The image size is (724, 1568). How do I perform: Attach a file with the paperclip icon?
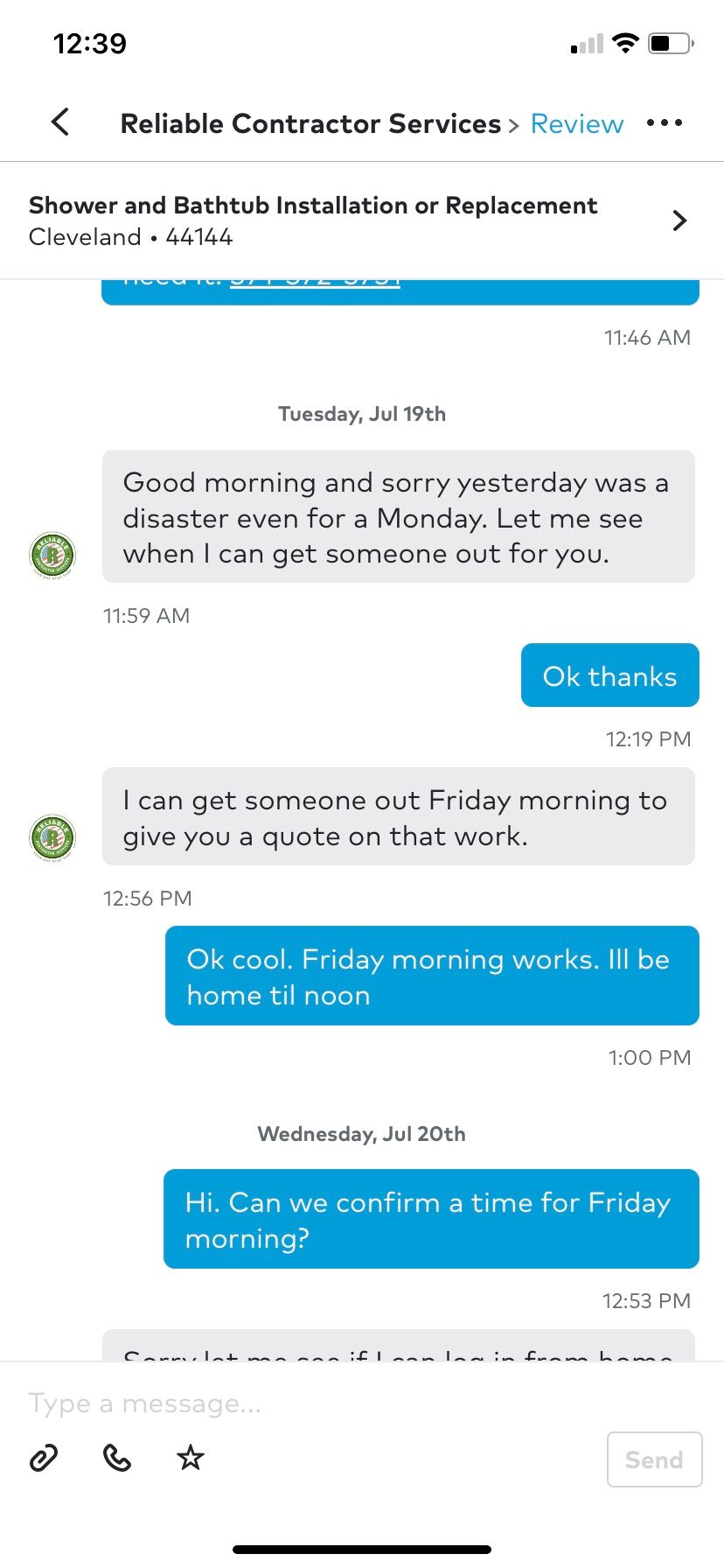[44, 1458]
